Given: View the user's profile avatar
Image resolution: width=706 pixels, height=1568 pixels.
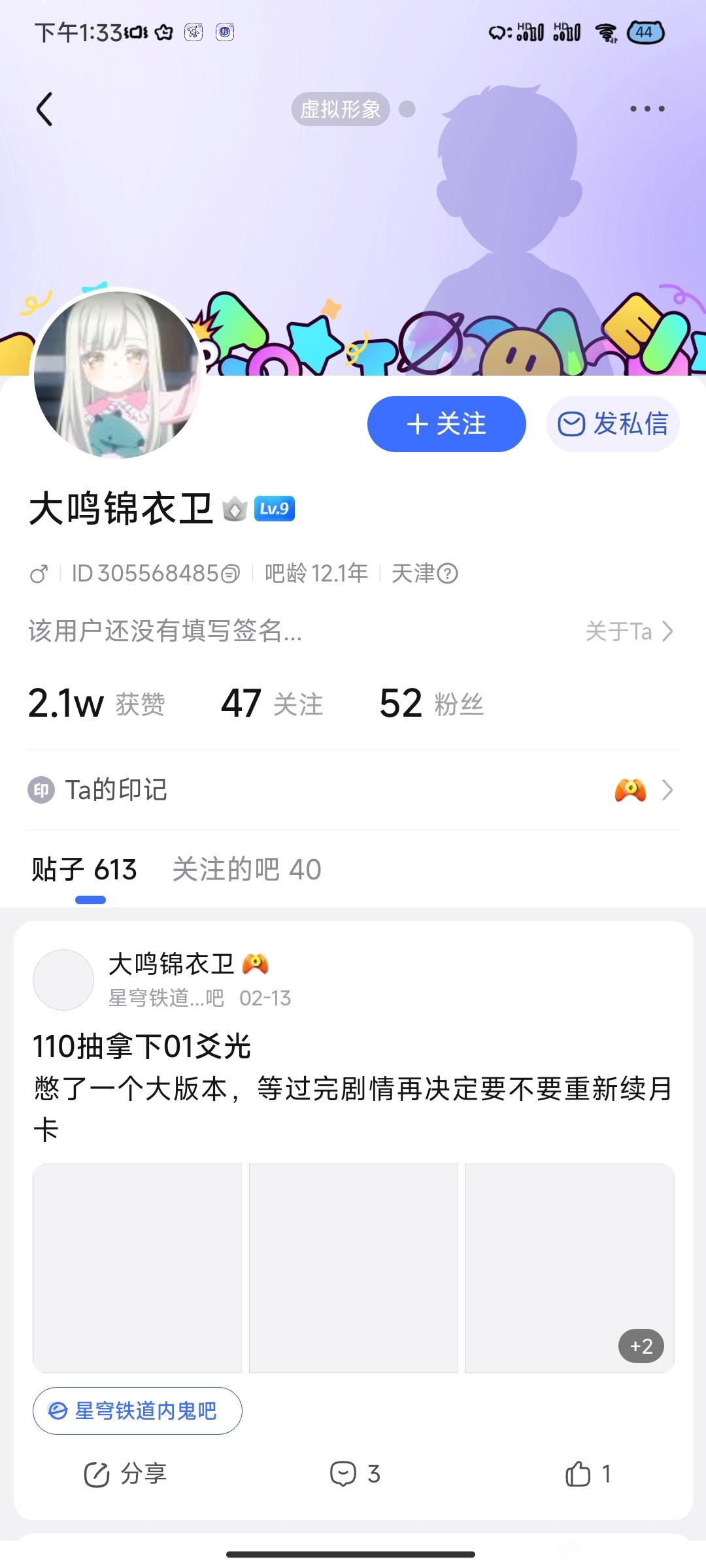Looking at the screenshot, I should pyautogui.click(x=118, y=375).
